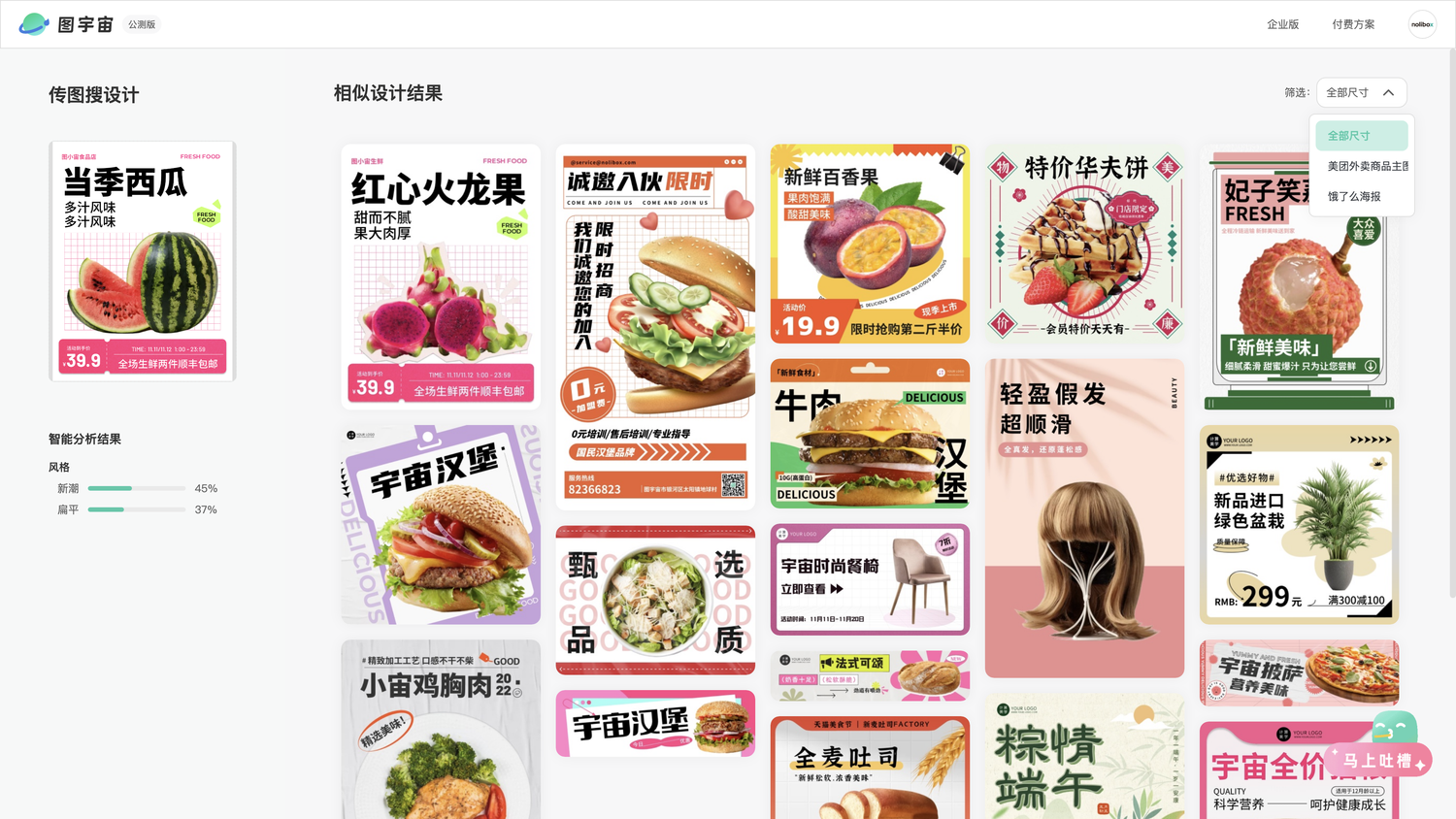Screen dimensions: 1456x819
Task: Open the uploaded 当季西瓜 image
Action: click(143, 260)
